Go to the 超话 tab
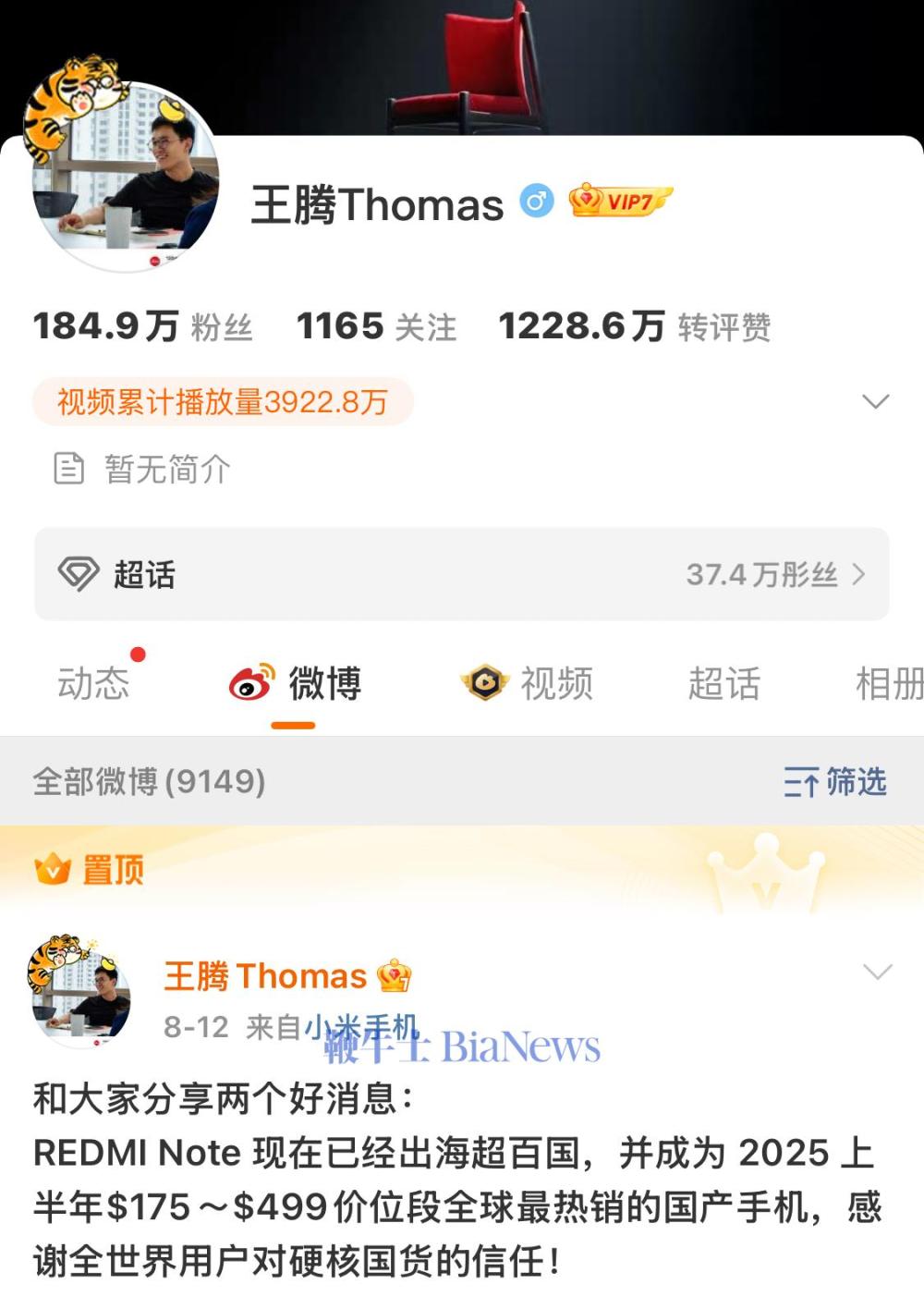The width and height of the screenshot is (924, 1309). [x=723, y=684]
